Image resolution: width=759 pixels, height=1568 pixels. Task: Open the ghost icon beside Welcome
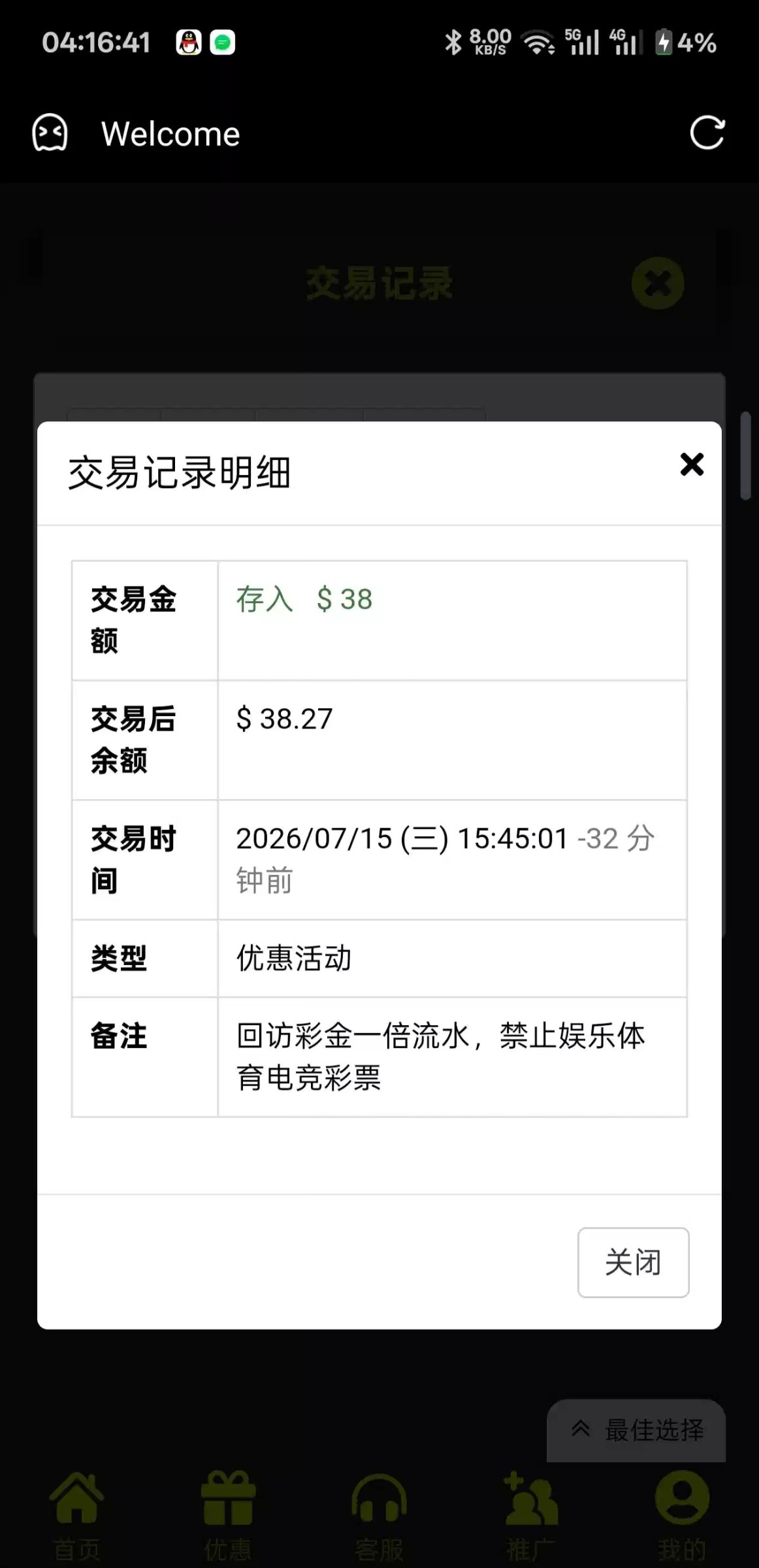click(x=50, y=133)
